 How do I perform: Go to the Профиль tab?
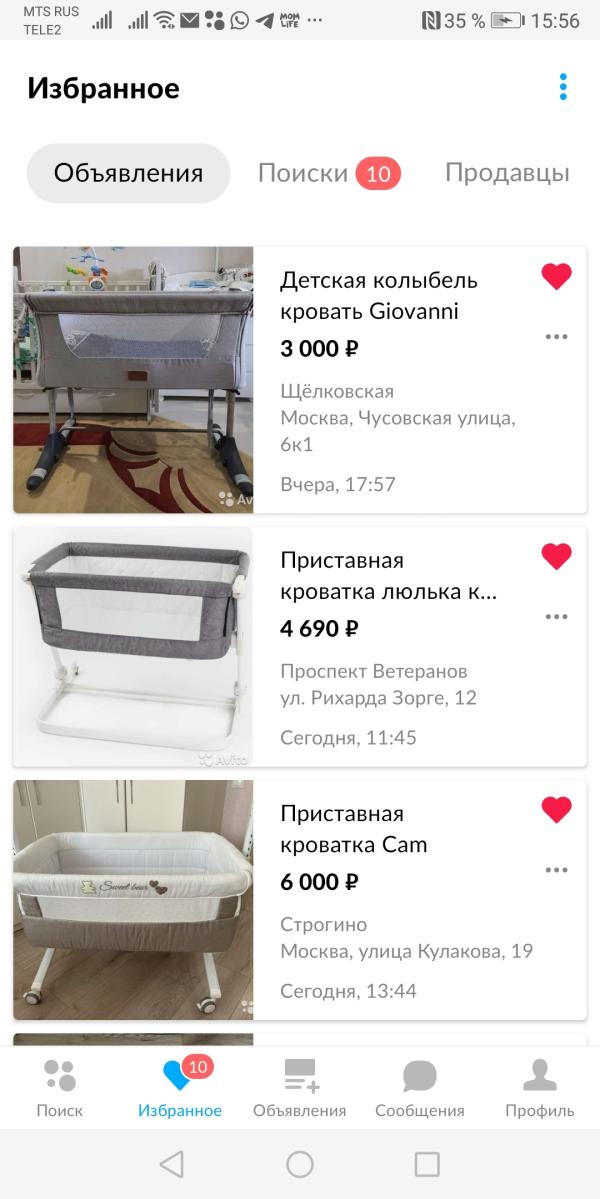tap(540, 1088)
